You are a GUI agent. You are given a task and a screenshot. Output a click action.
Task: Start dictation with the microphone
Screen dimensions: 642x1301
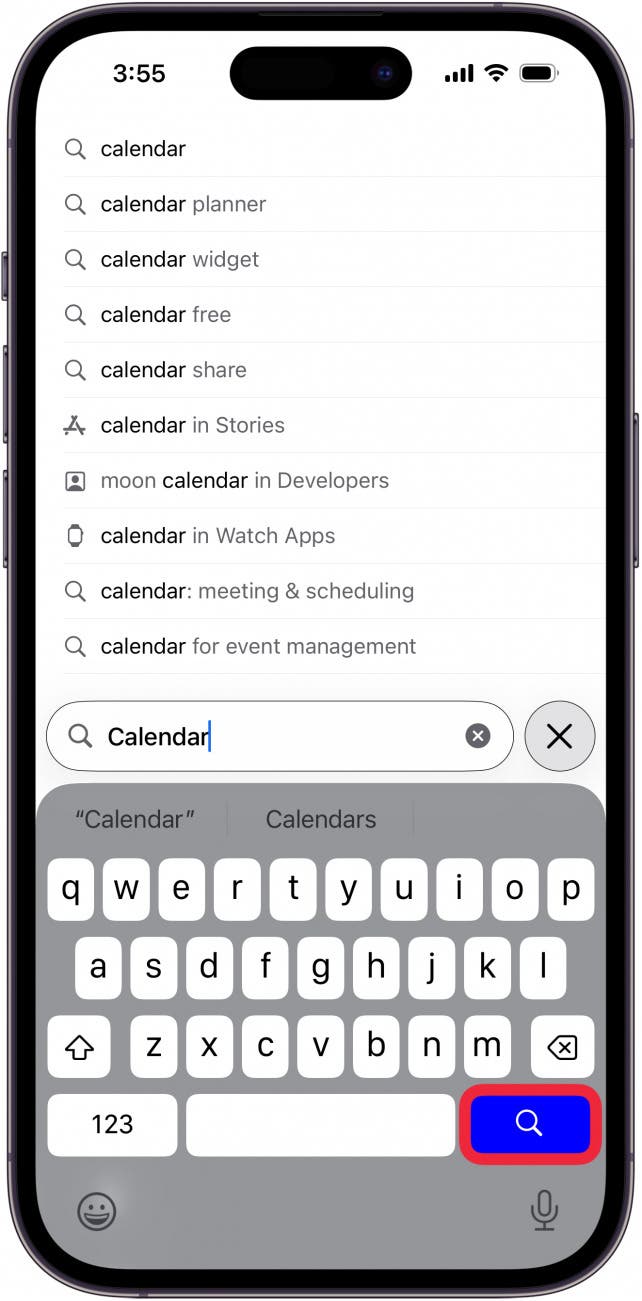coord(544,1211)
